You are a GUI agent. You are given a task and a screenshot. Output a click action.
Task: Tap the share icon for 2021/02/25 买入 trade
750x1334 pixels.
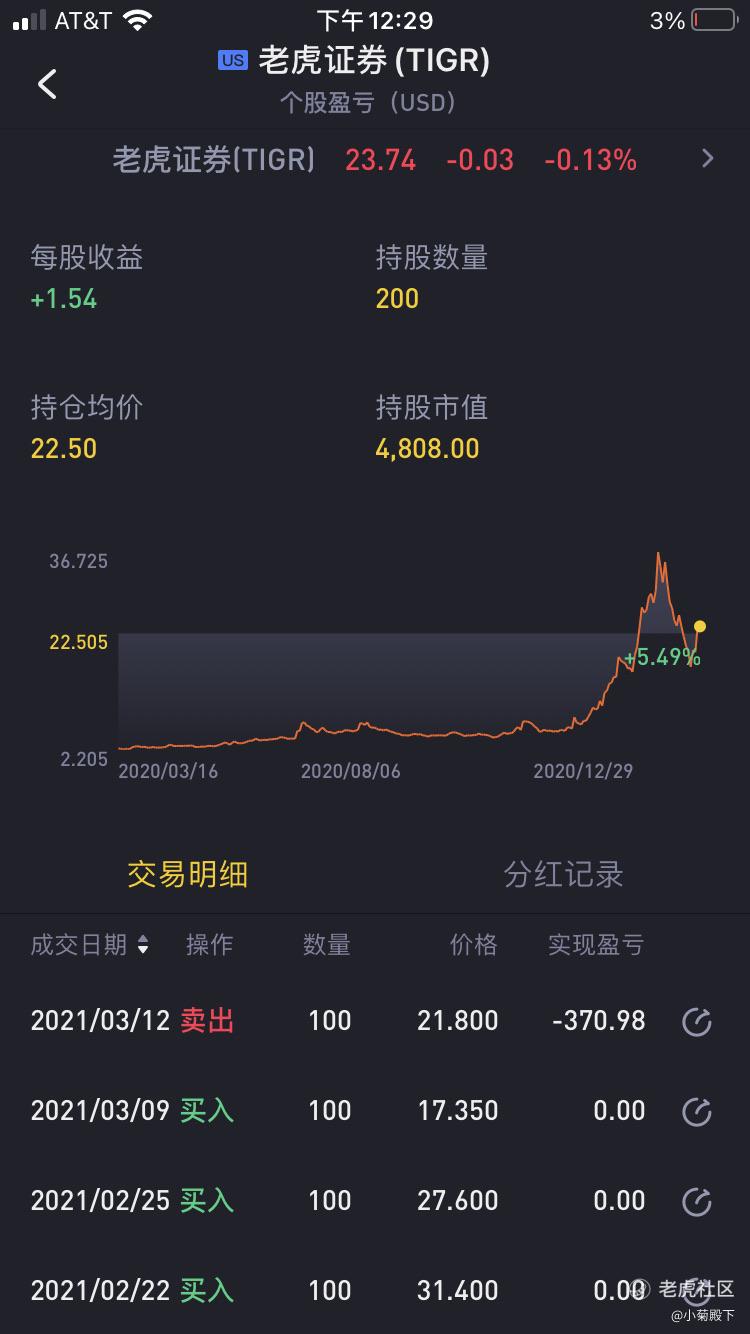696,1201
